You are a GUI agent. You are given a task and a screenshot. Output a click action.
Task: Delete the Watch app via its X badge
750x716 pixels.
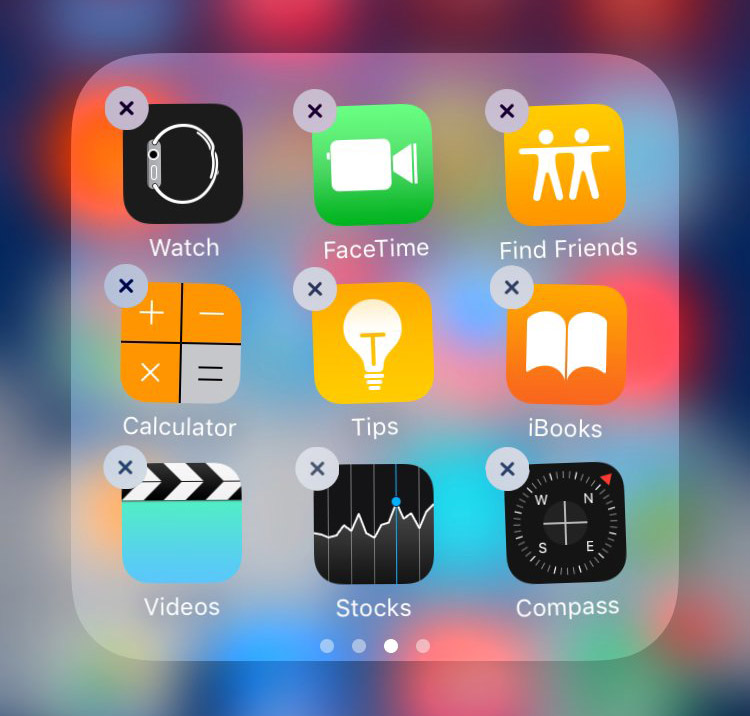click(x=126, y=108)
